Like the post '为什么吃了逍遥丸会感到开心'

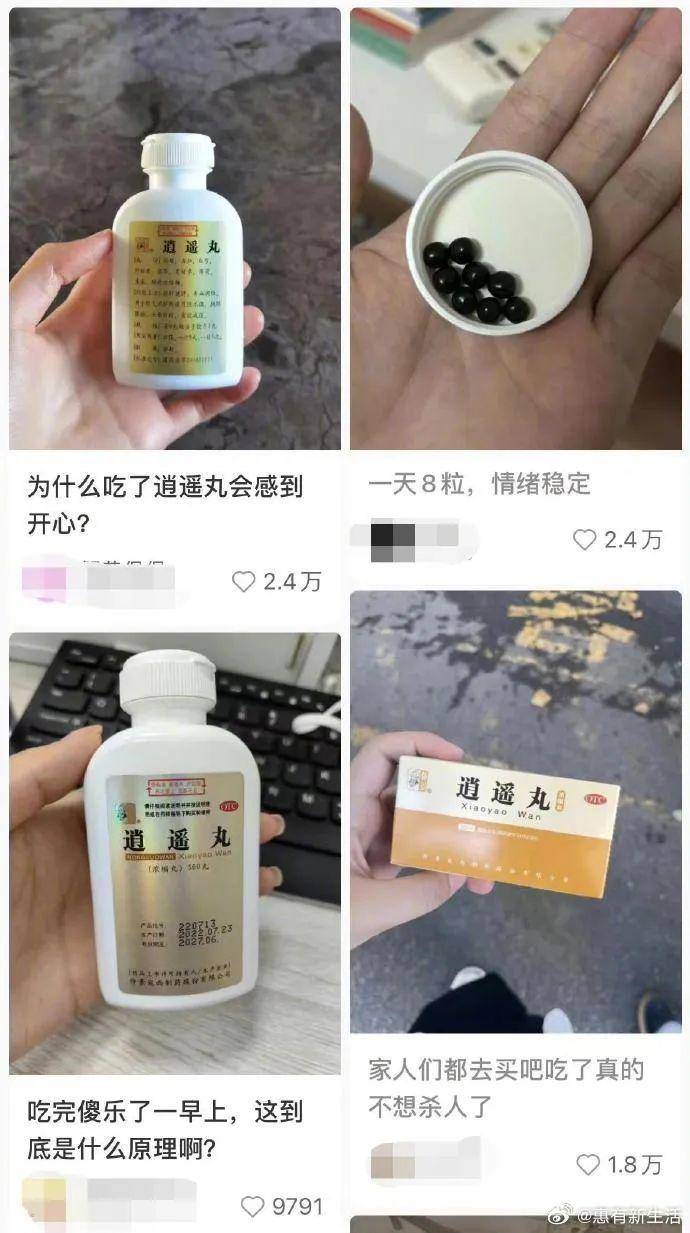click(243, 581)
